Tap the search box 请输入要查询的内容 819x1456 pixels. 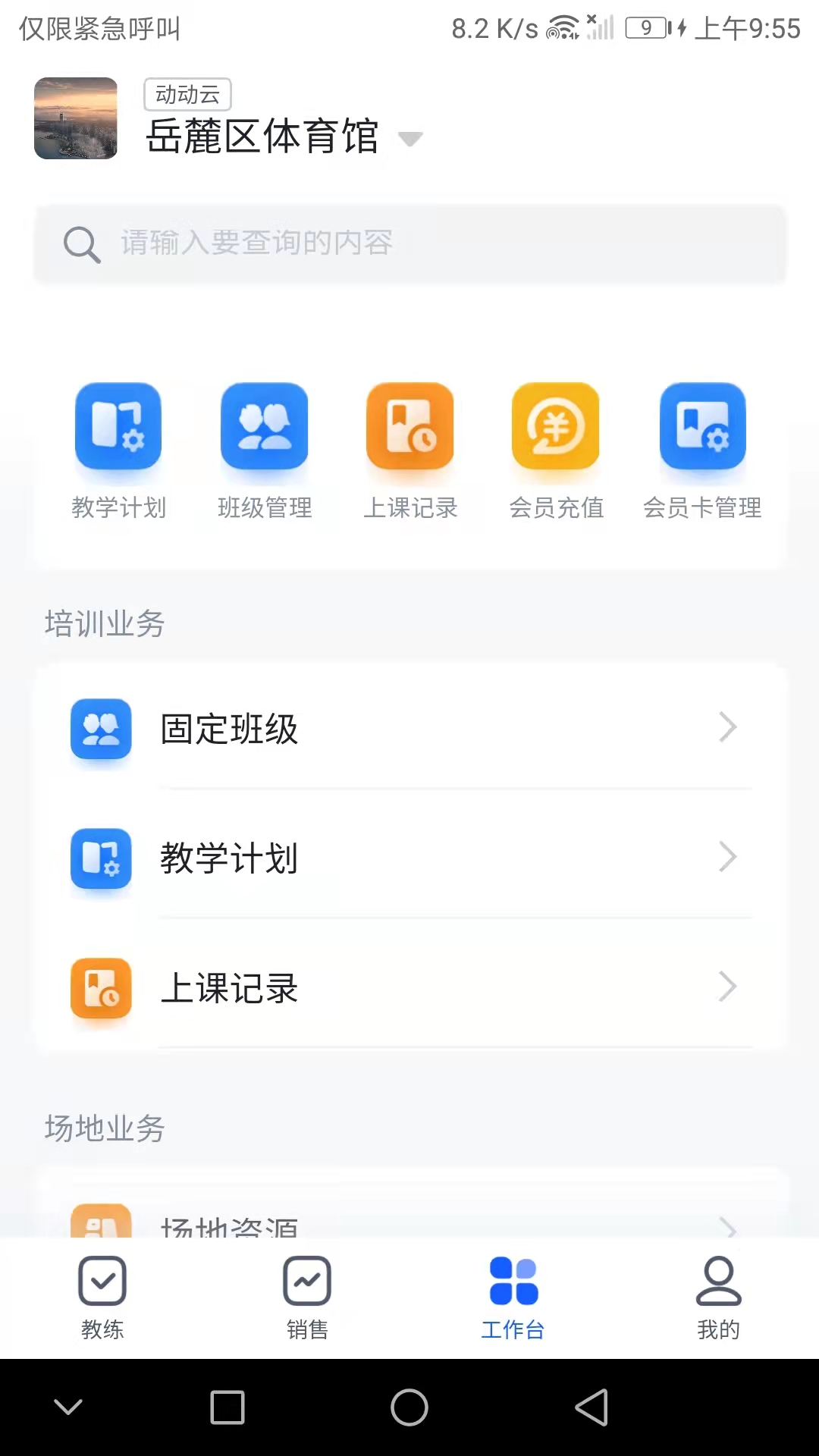[409, 243]
